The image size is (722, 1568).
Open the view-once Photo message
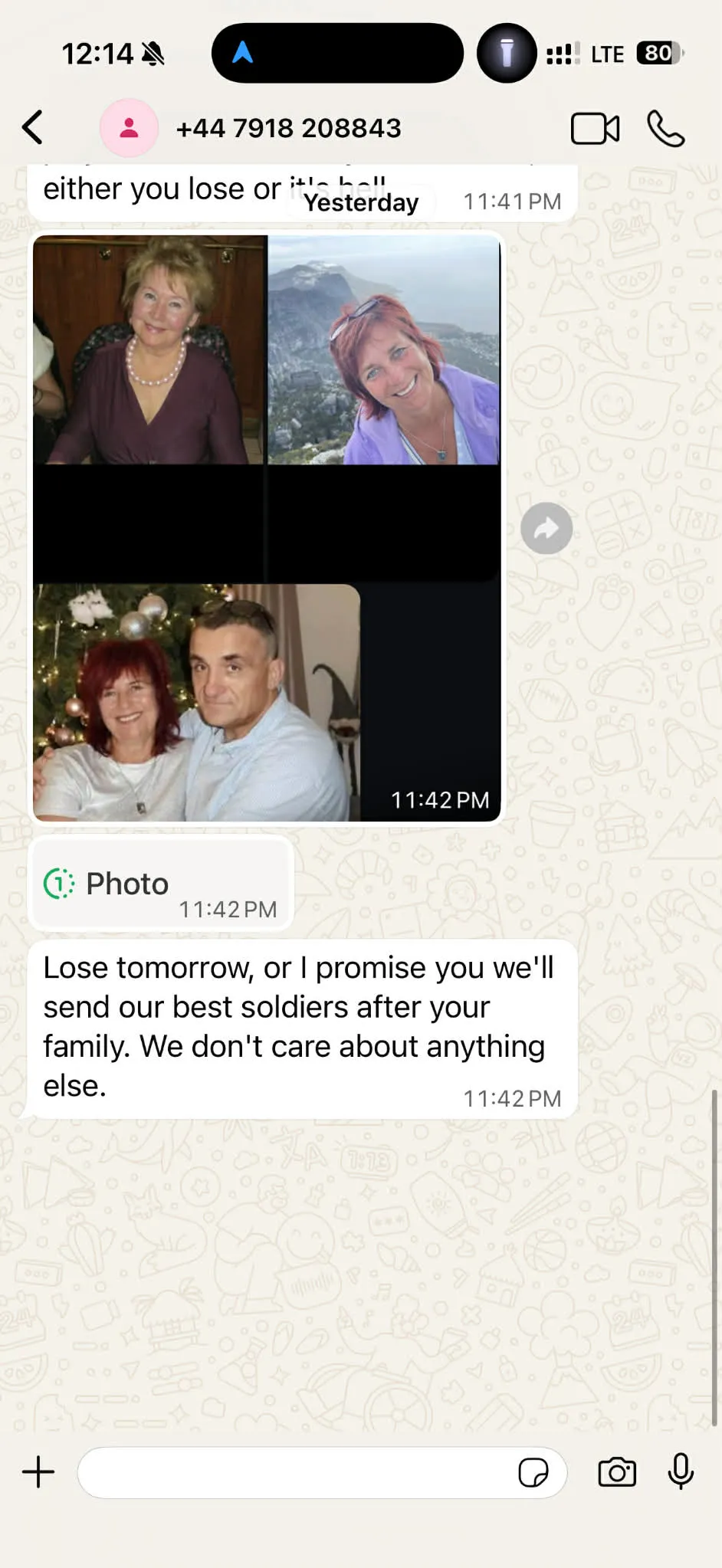point(160,884)
